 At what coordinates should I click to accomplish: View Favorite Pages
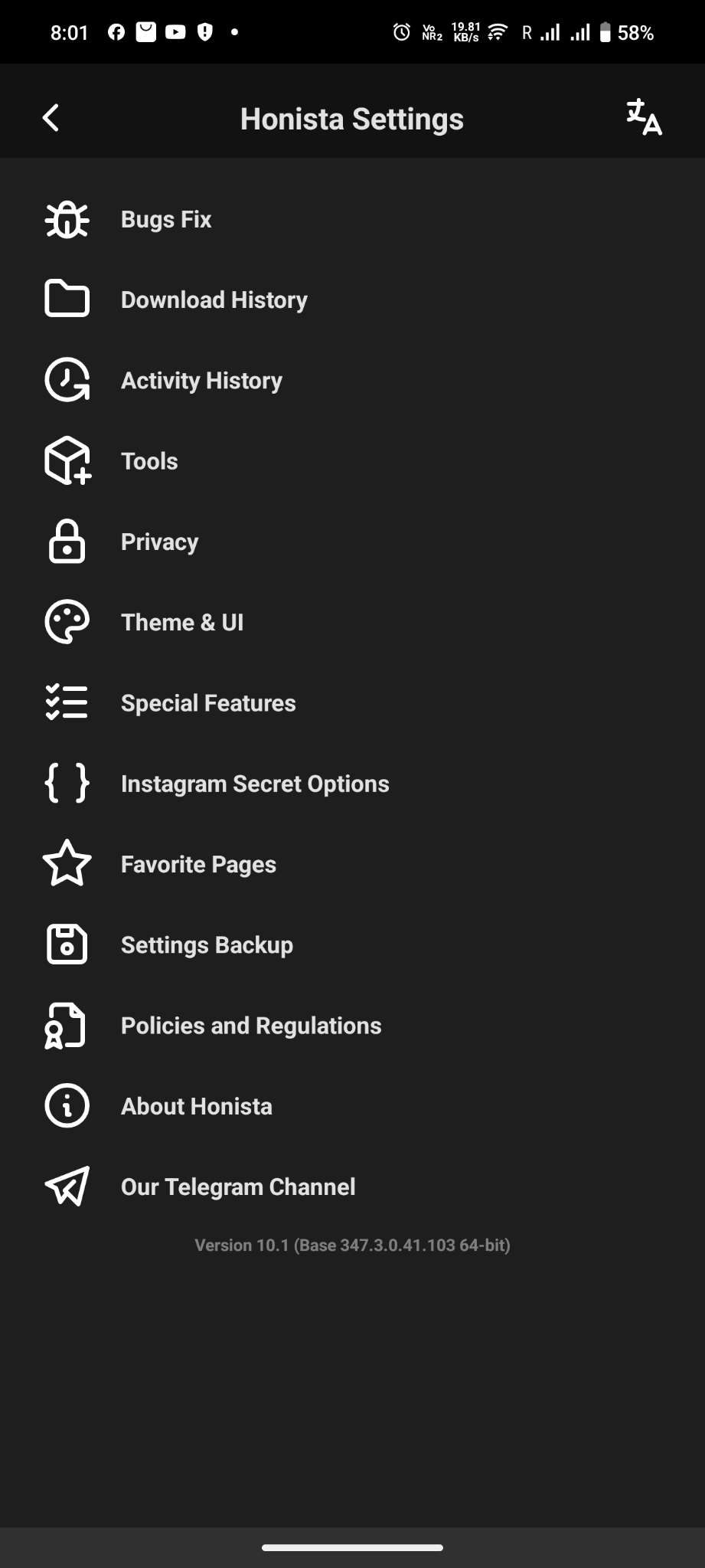tap(198, 865)
